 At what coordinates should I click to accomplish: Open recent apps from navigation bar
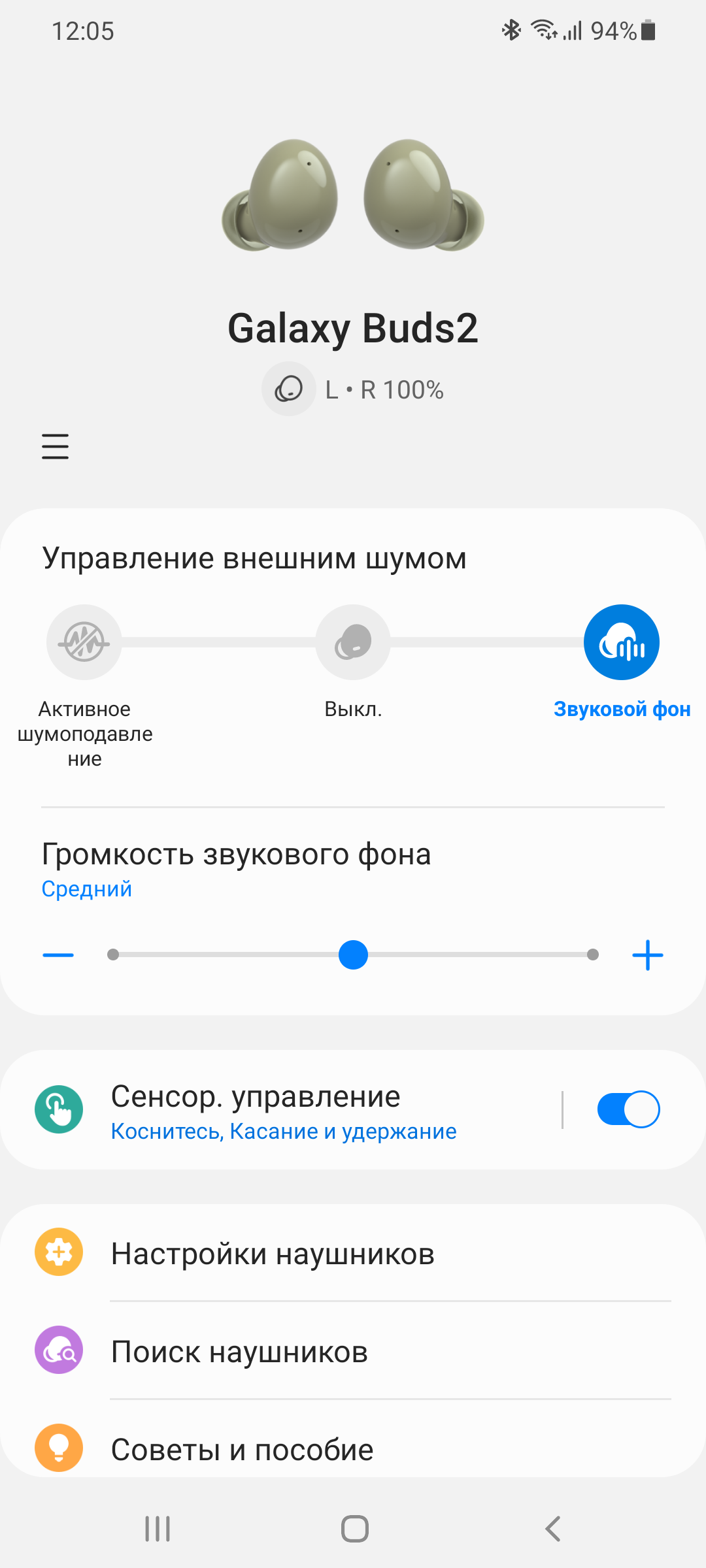pyautogui.click(x=158, y=1529)
